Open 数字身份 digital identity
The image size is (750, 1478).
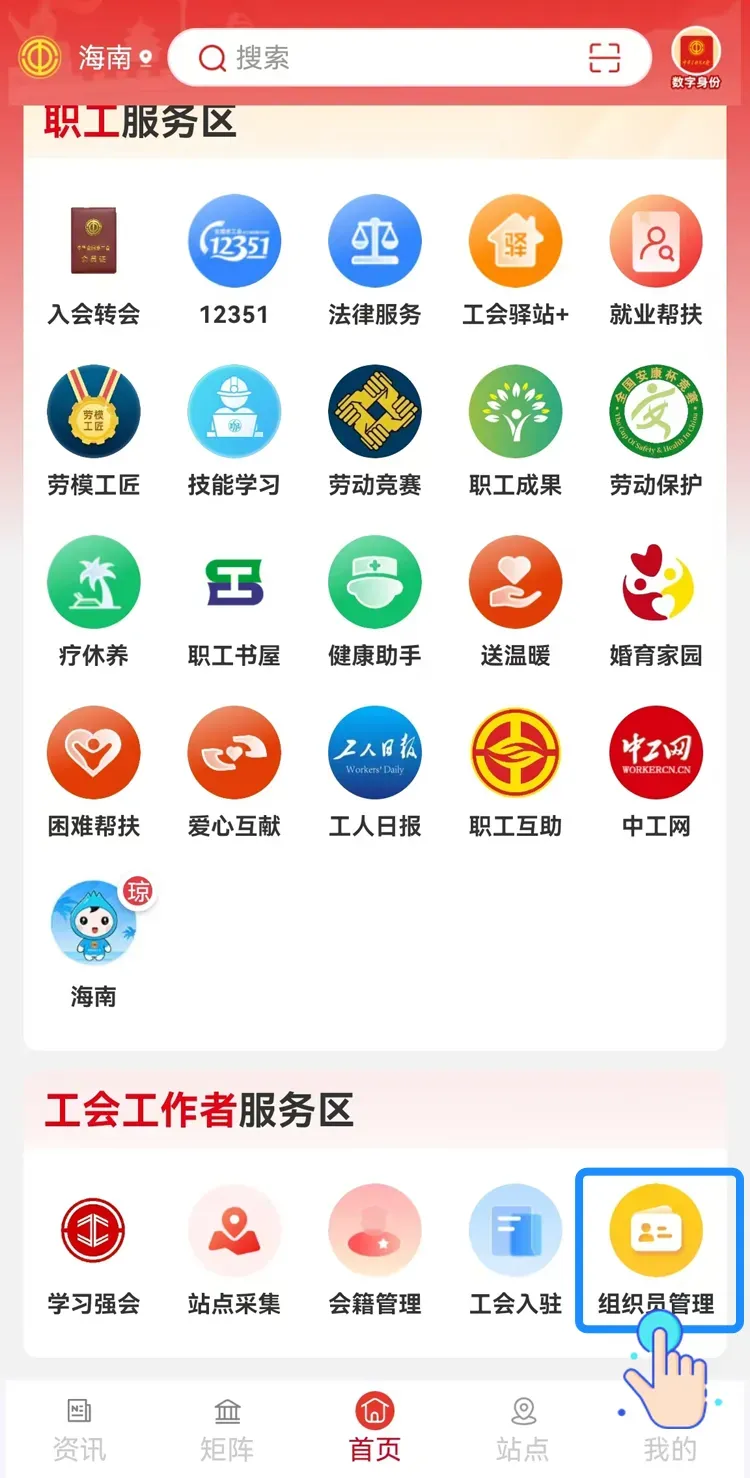click(696, 59)
